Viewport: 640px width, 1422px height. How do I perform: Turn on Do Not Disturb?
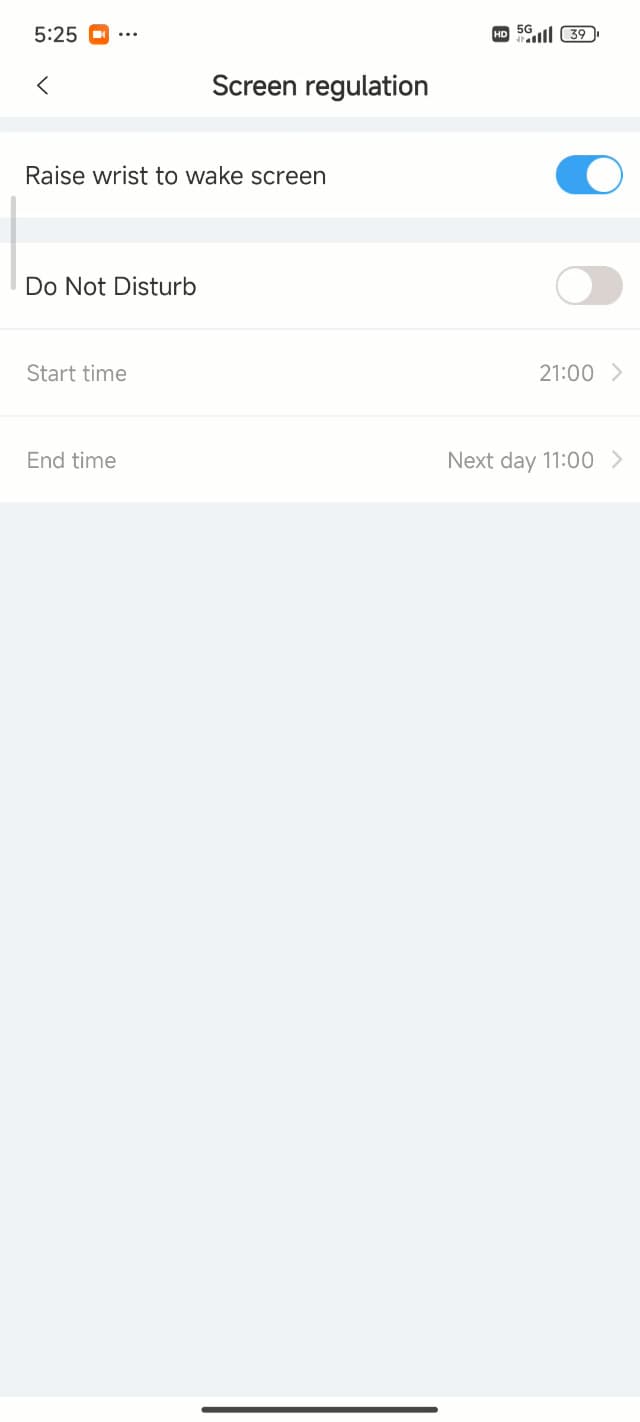pos(588,287)
